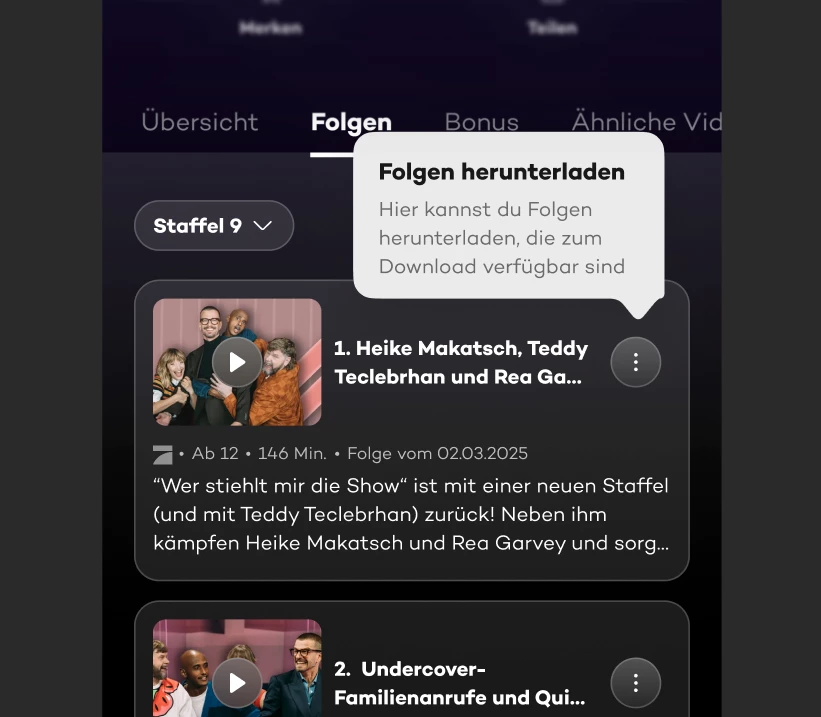The width and height of the screenshot is (821, 717).
Task: Switch to Ähnliche Videos tab
Action: tap(645, 122)
